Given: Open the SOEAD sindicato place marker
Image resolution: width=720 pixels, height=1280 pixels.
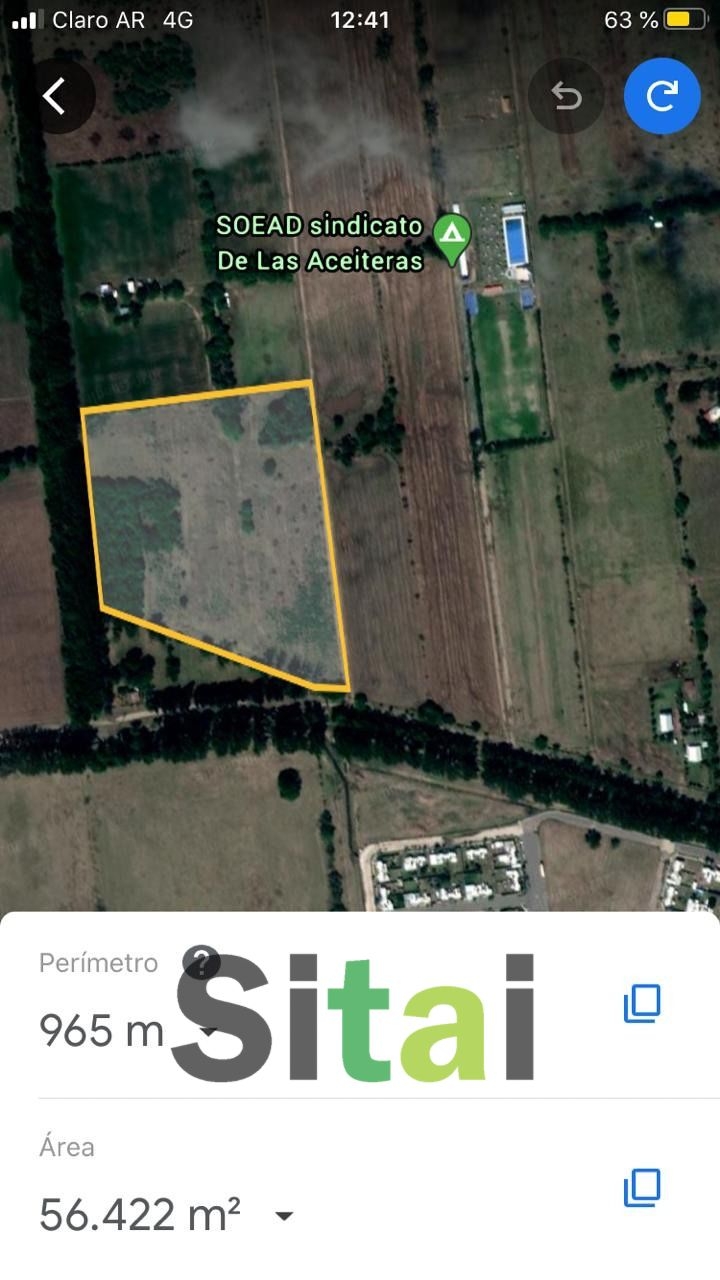Looking at the screenshot, I should (x=452, y=238).
